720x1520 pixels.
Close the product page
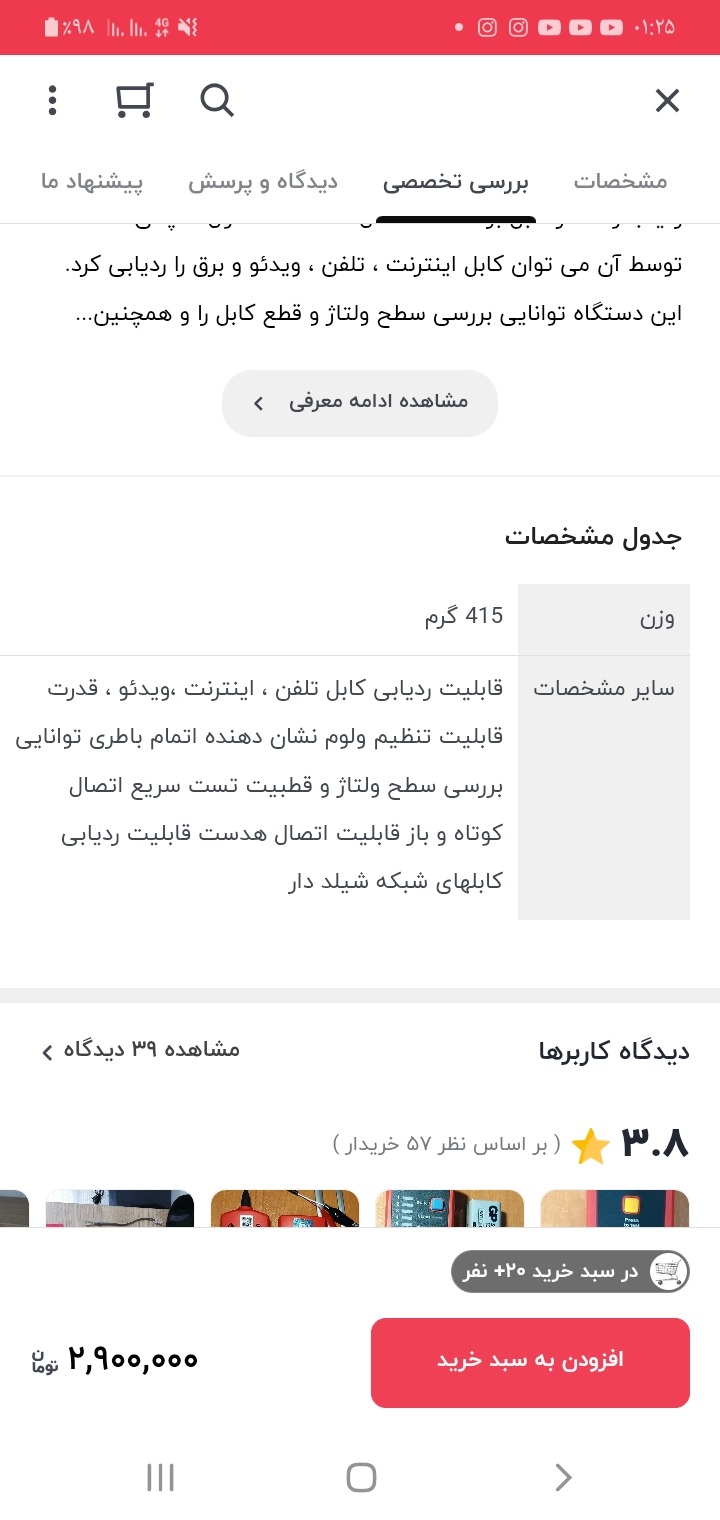[667, 100]
